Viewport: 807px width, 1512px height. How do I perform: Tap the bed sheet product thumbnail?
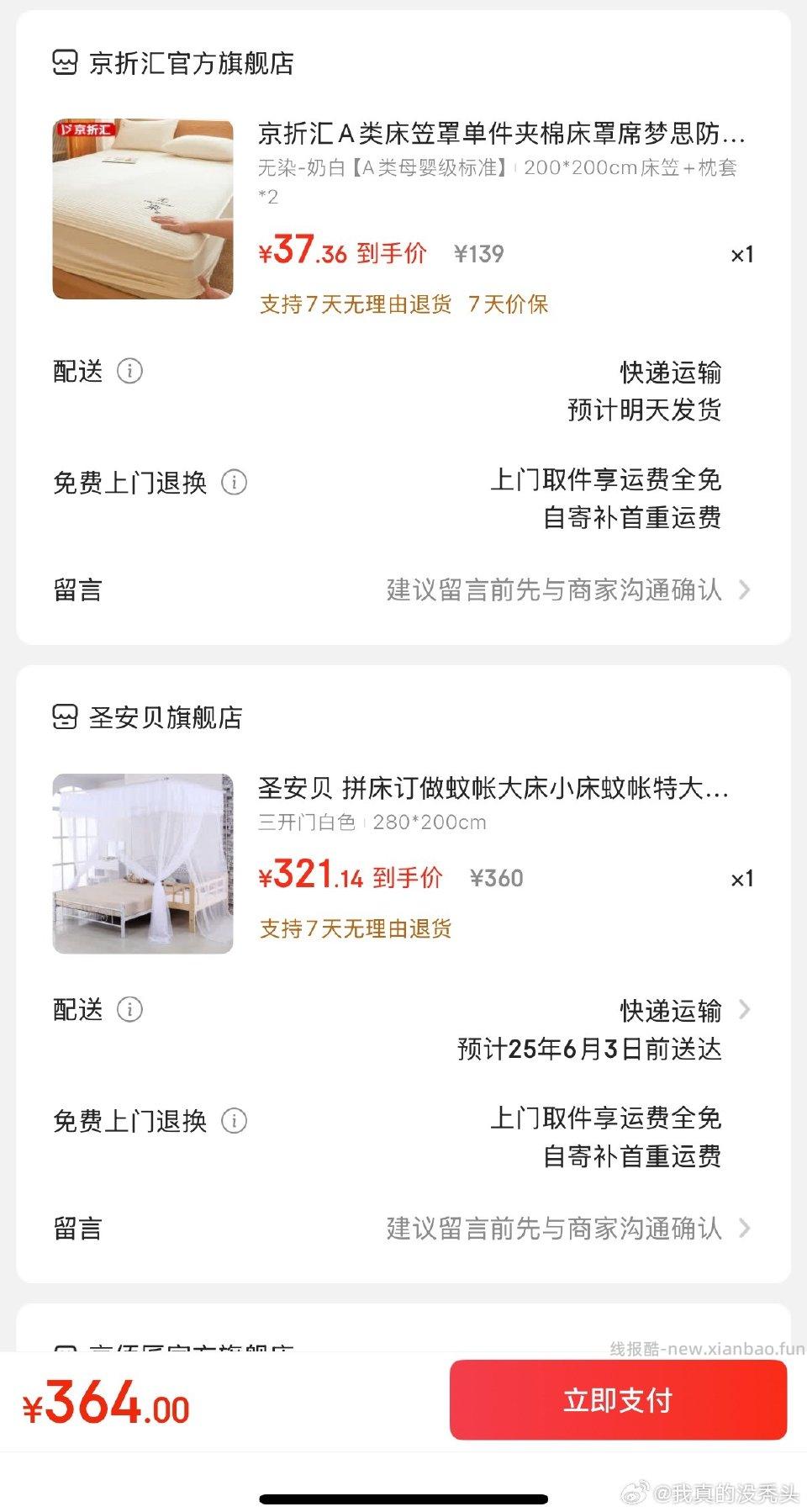142,209
